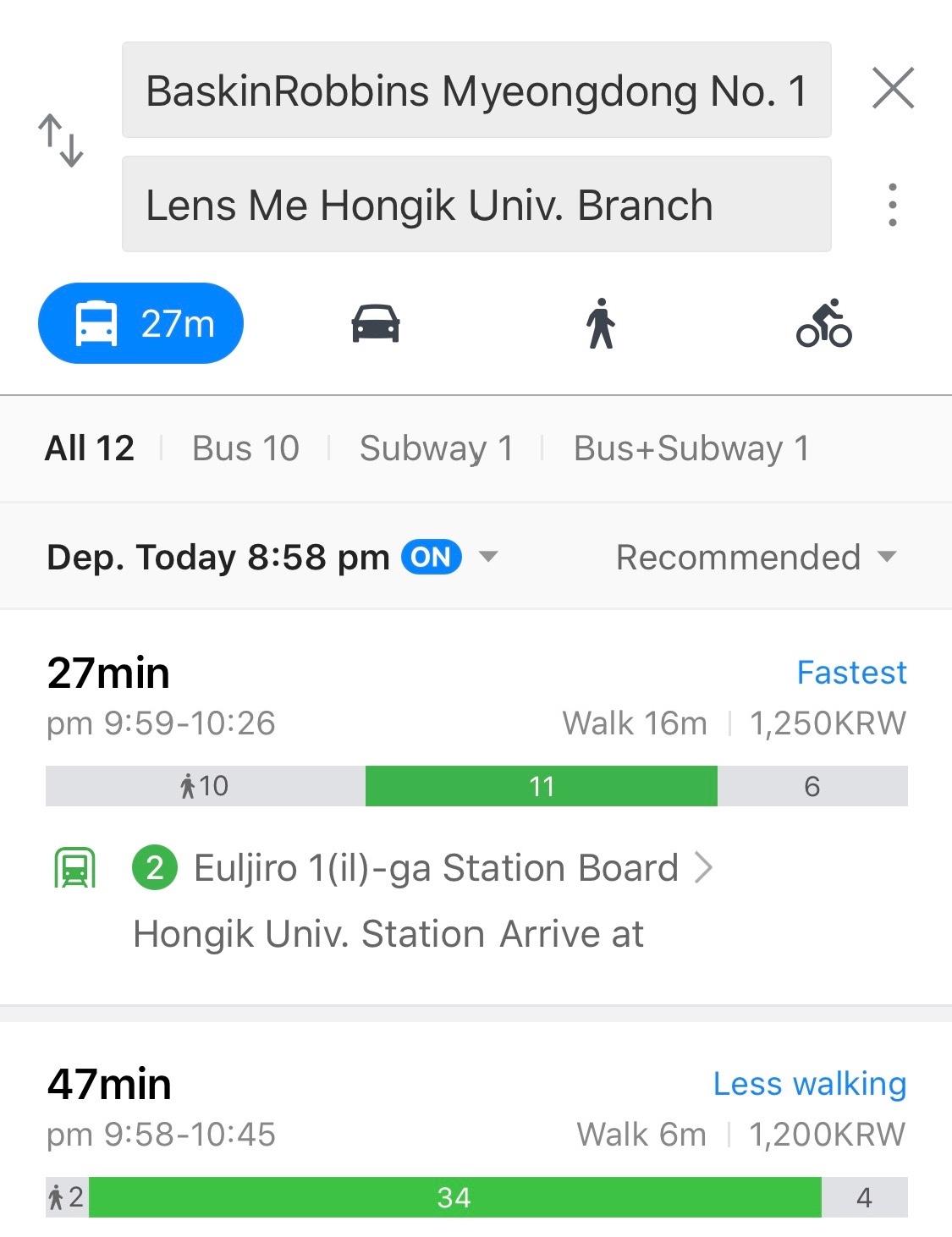Image resolution: width=952 pixels, height=1237 pixels.
Task: Open the three-dot overflow menu
Action: (x=892, y=205)
